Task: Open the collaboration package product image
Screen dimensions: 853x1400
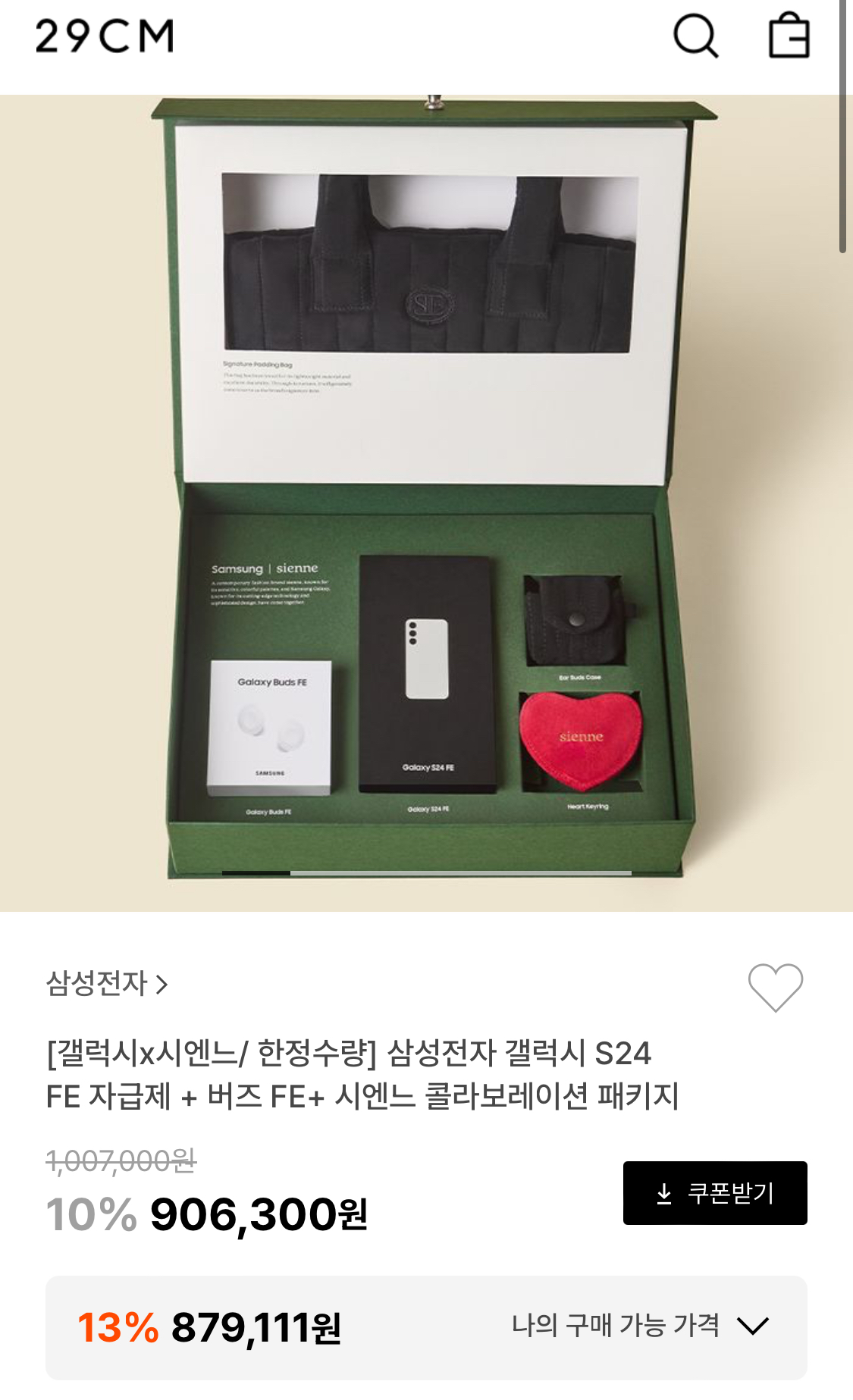Action: 426,500
